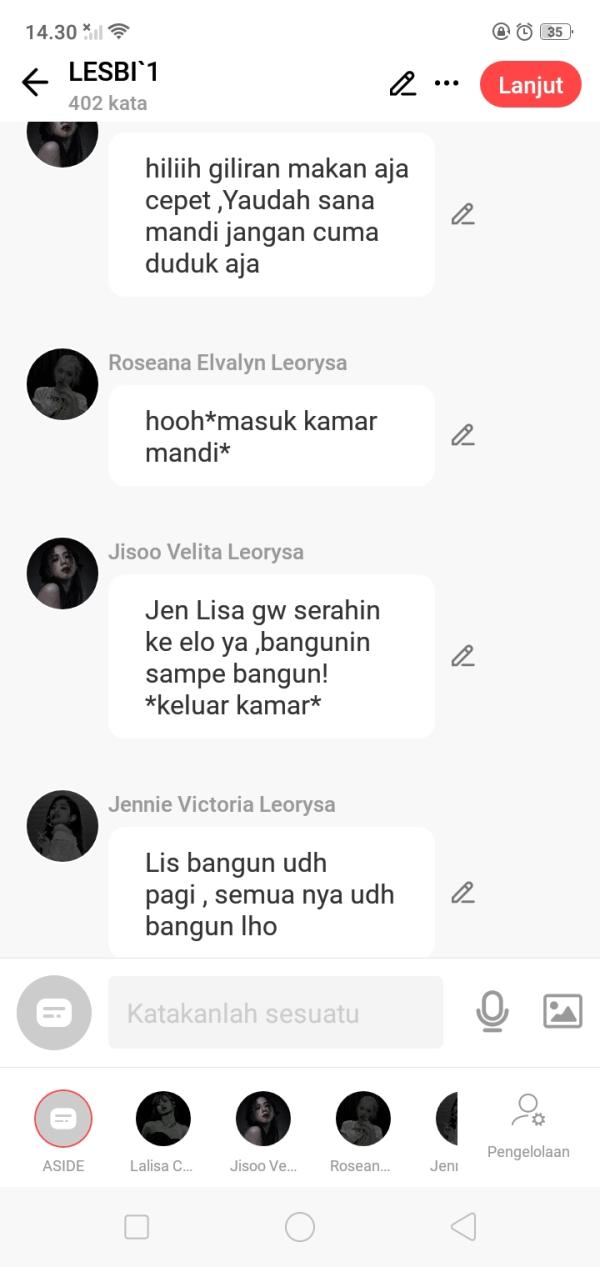Edit Roseana's "hooh*masuk kamar mandi*" message

click(462, 435)
